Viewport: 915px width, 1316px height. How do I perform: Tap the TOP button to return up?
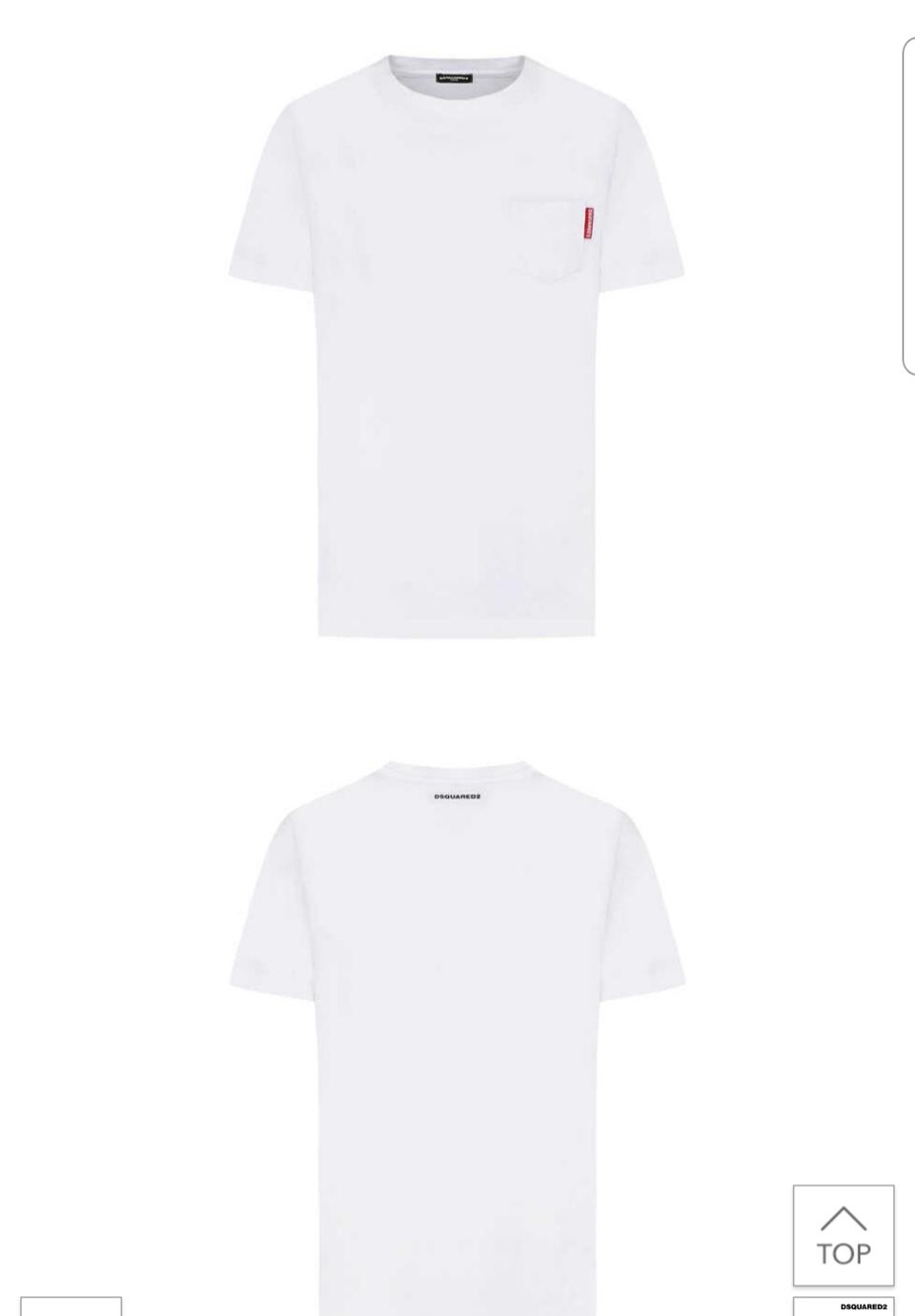coord(844,1235)
